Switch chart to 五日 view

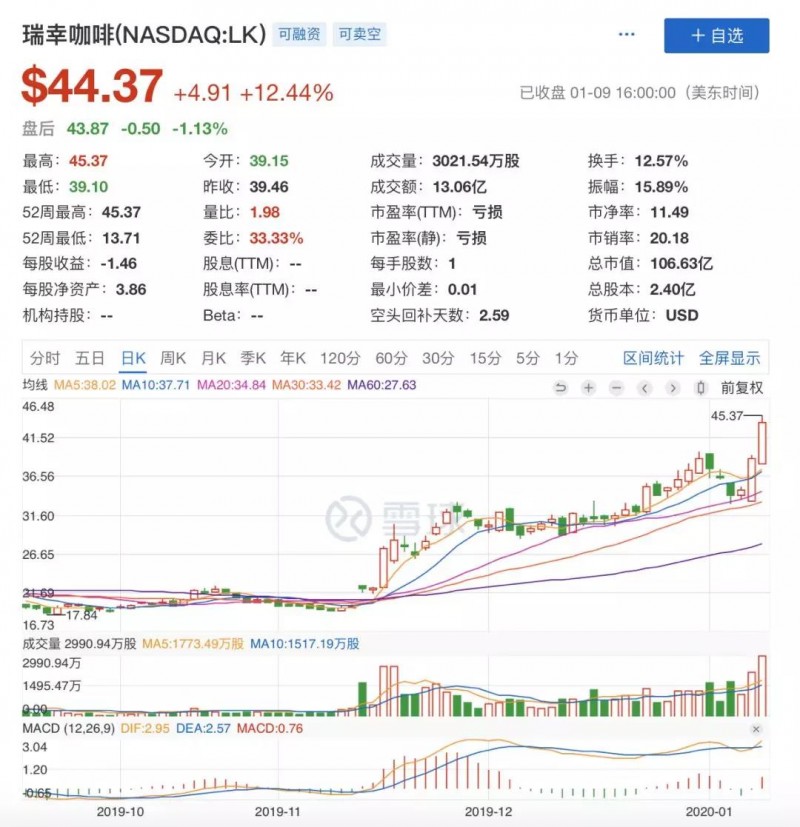90,358
